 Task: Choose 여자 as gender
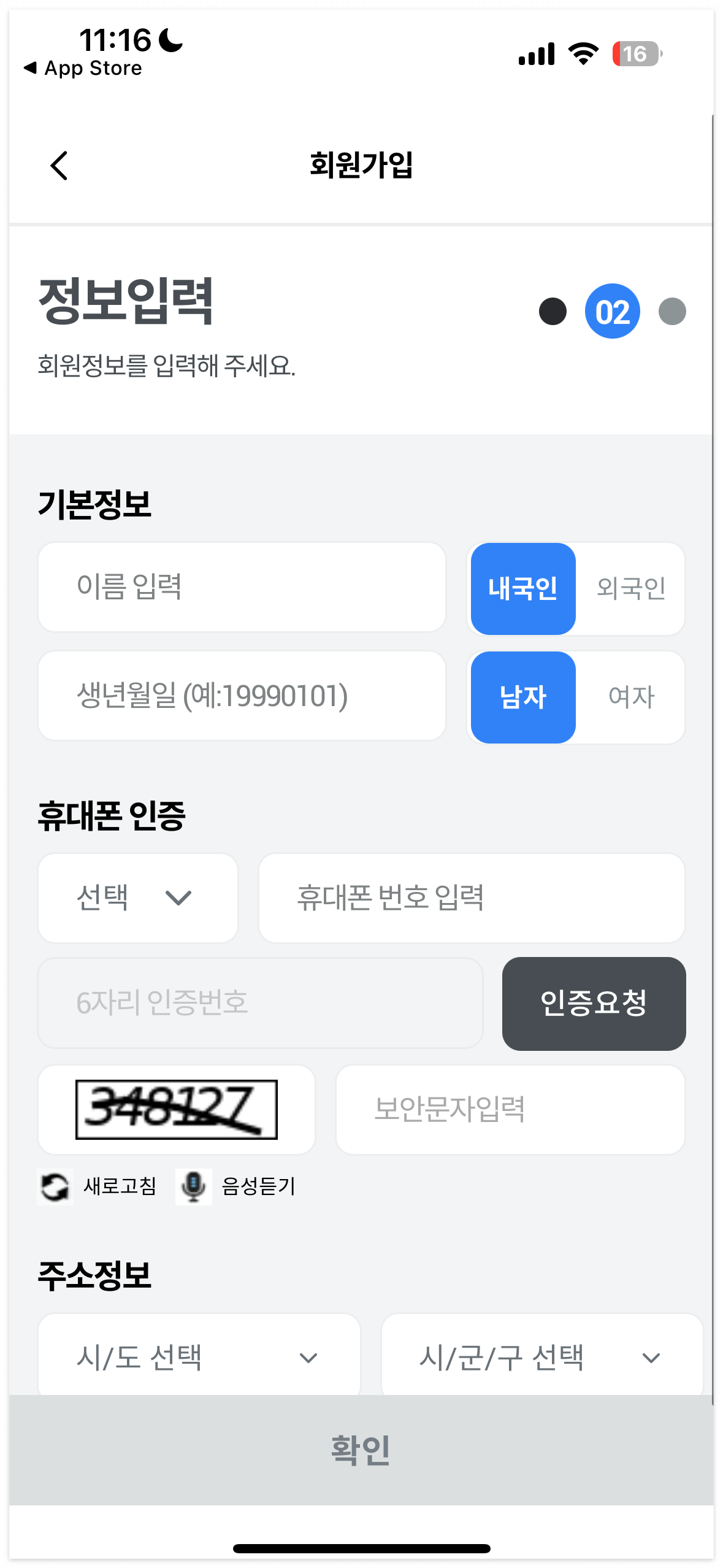click(x=630, y=696)
